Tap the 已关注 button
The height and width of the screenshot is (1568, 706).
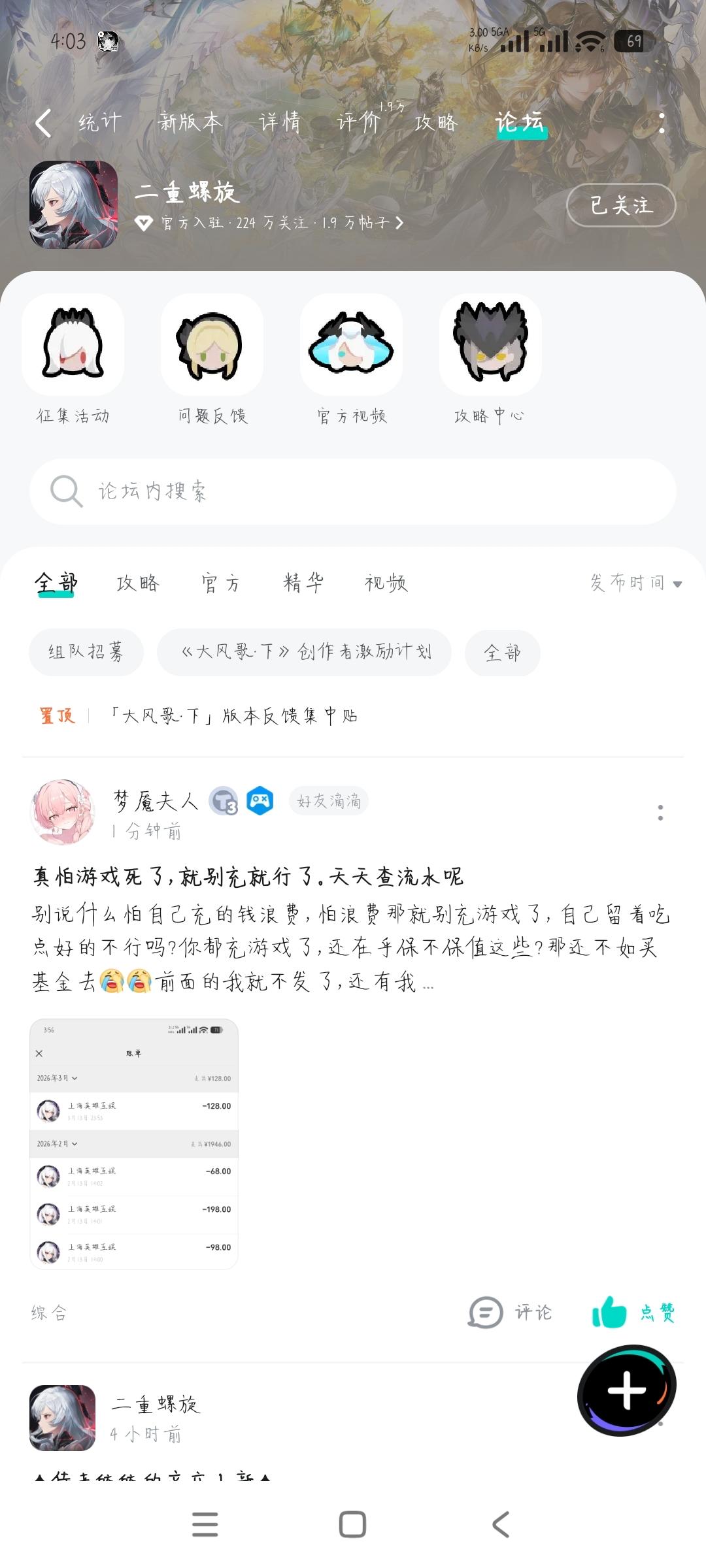[x=620, y=205]
